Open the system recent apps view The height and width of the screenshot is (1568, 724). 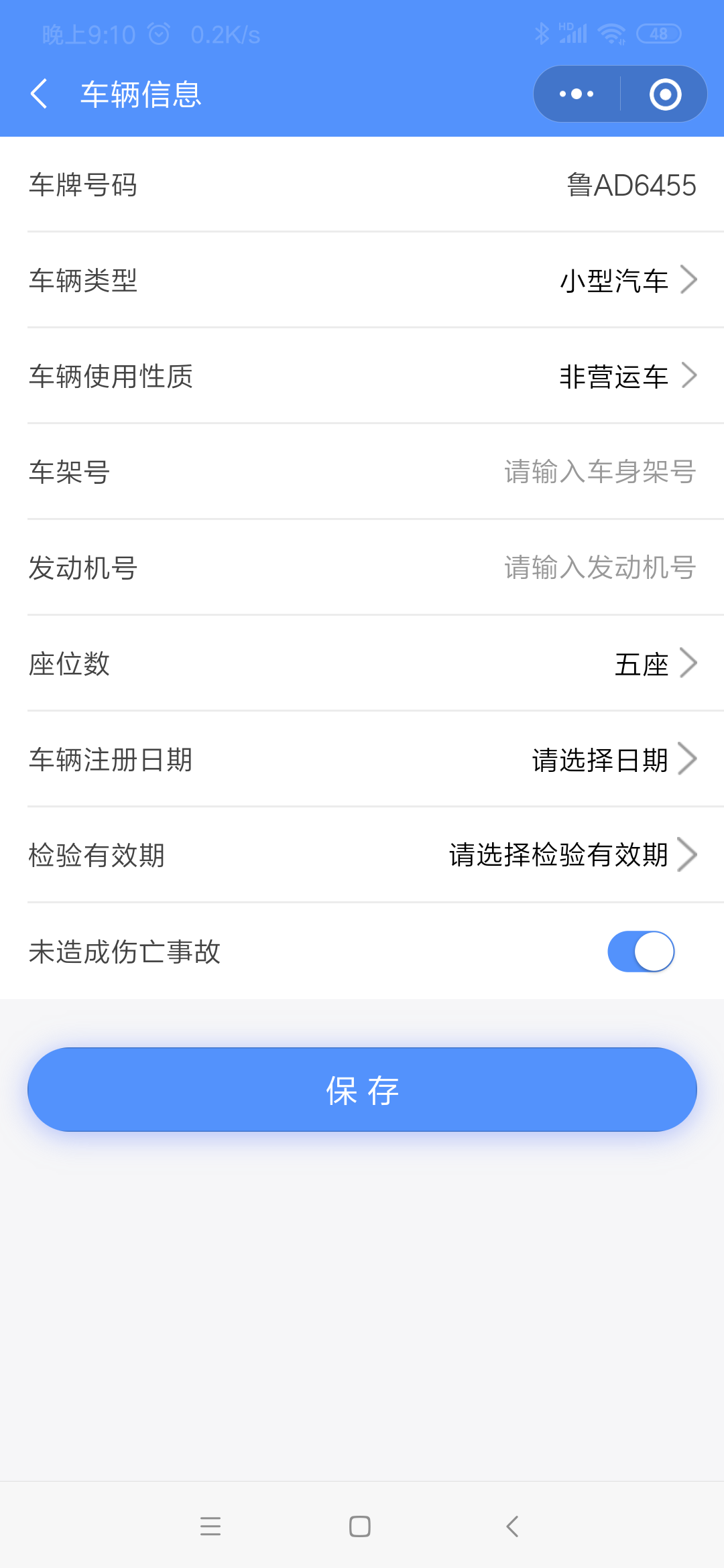(x=210, y=1526)
